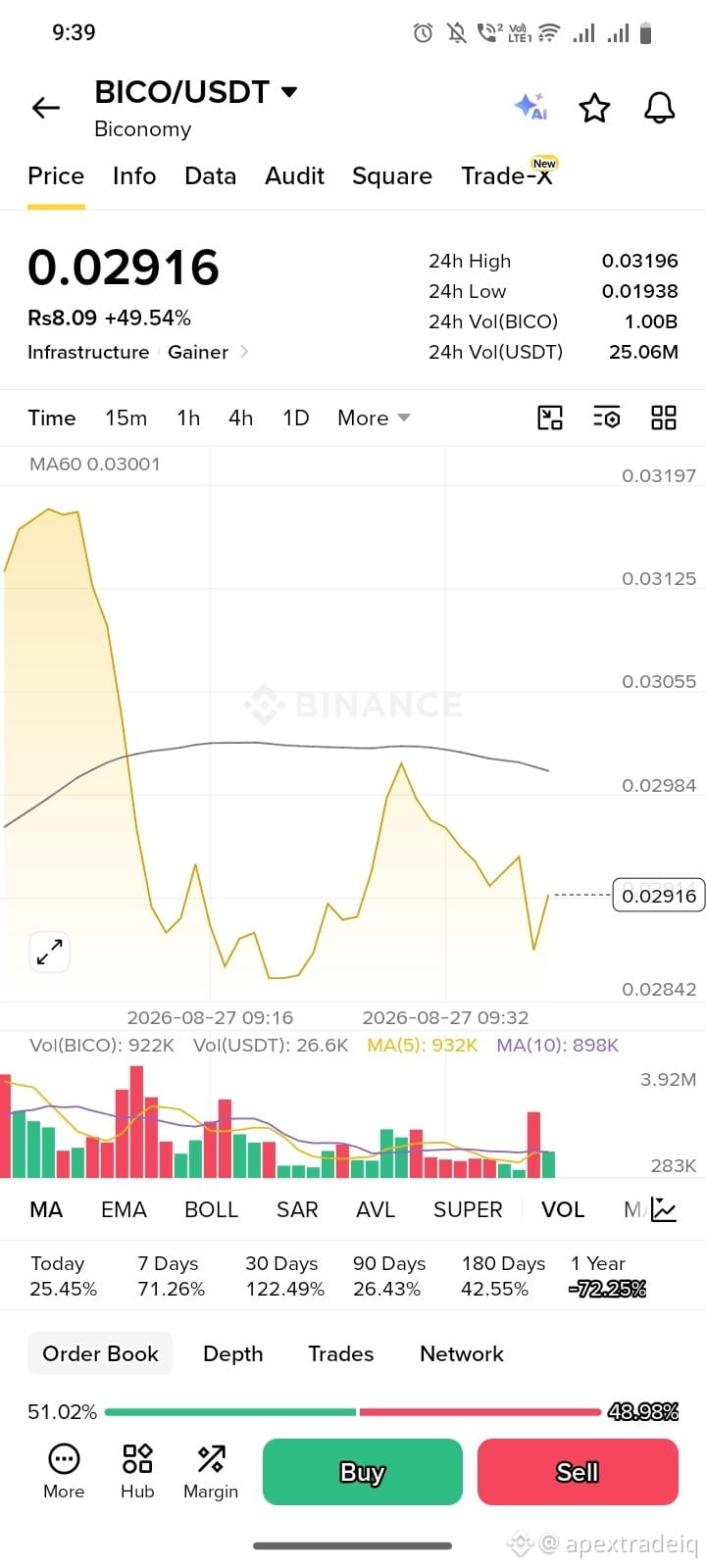This screenshot has width=706, height=1568.
Task: Tap the red Sell button
Action: tap(578, 1472)
